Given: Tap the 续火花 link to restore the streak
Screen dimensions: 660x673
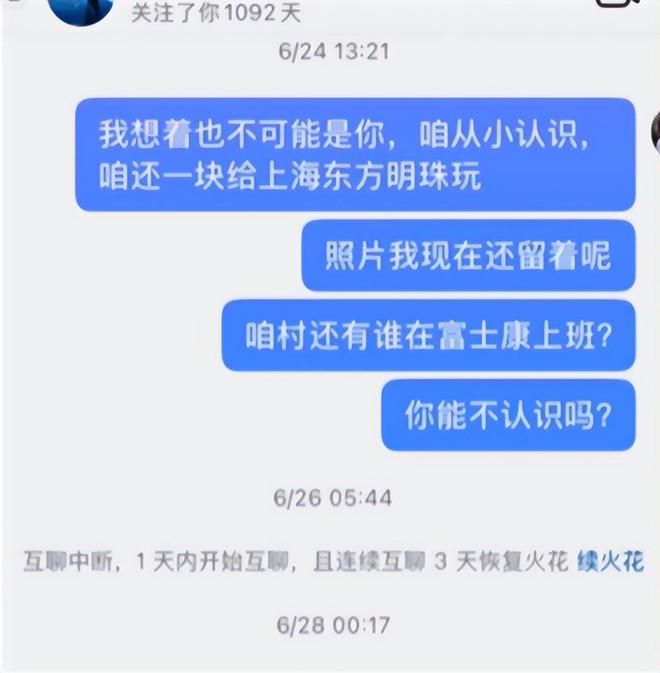Looking at the screenshot, I should [610, 562].
